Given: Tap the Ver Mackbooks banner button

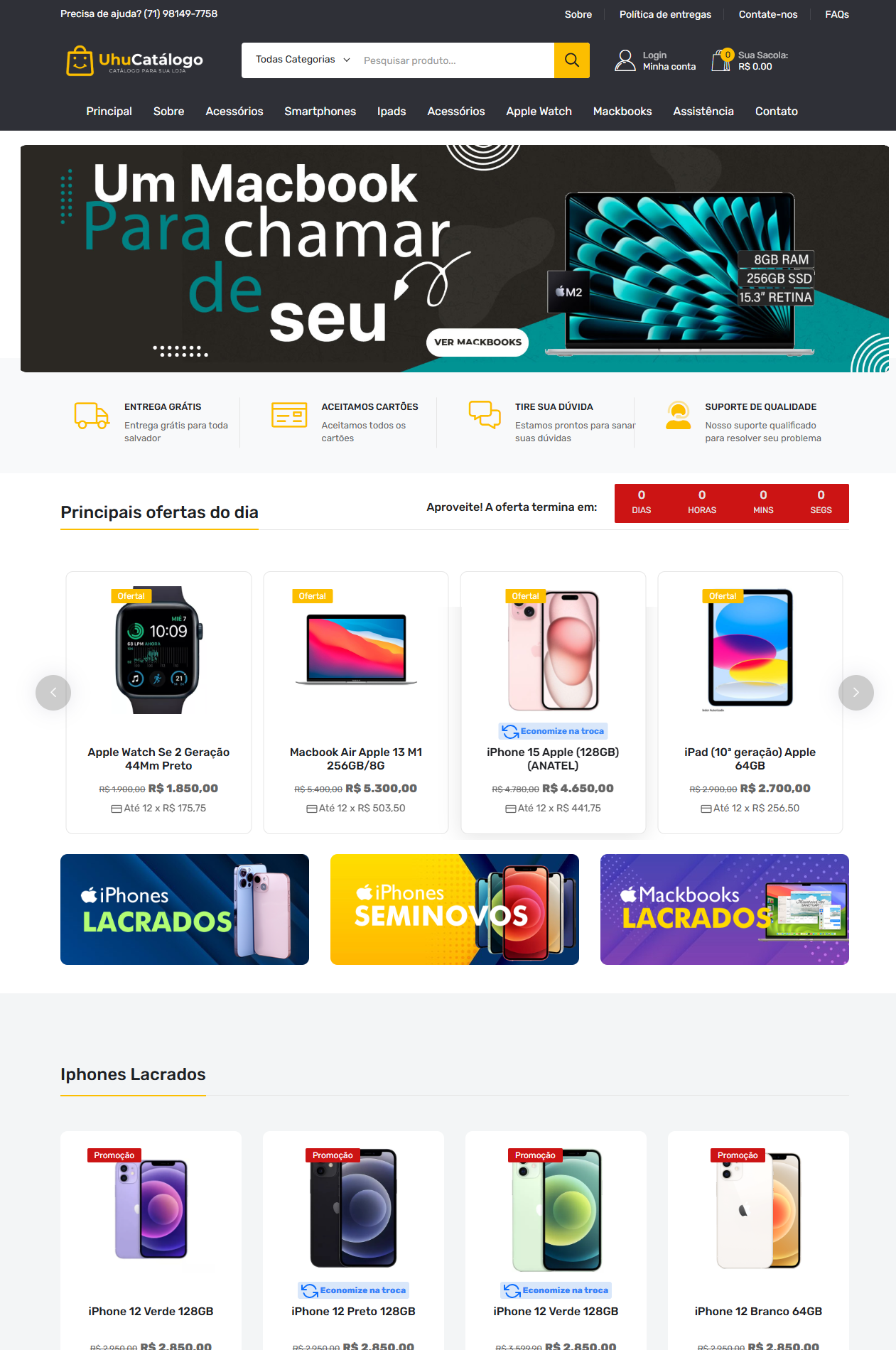Looking at the screenshot, I should pyautogui.click(x=477, y=342).
